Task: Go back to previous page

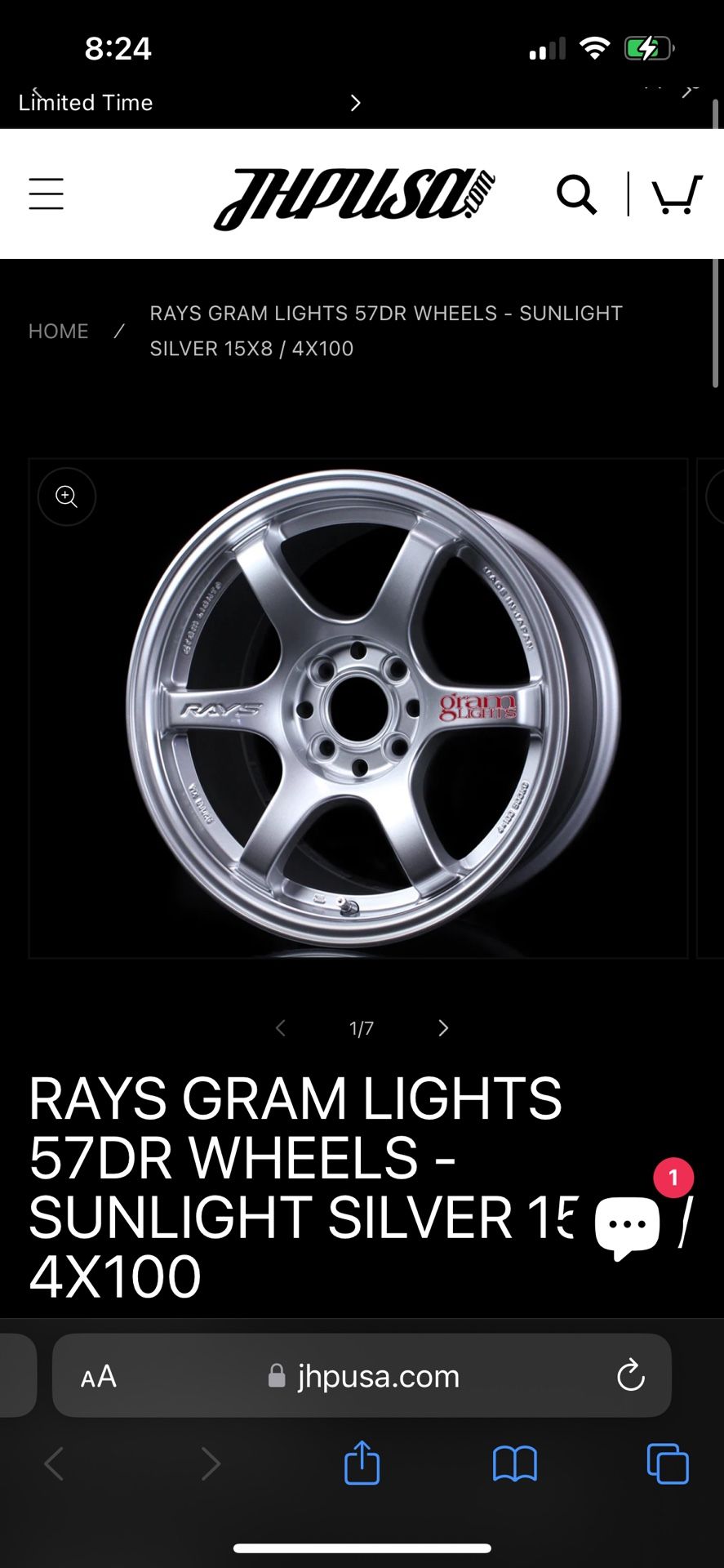Action: 54,1463
